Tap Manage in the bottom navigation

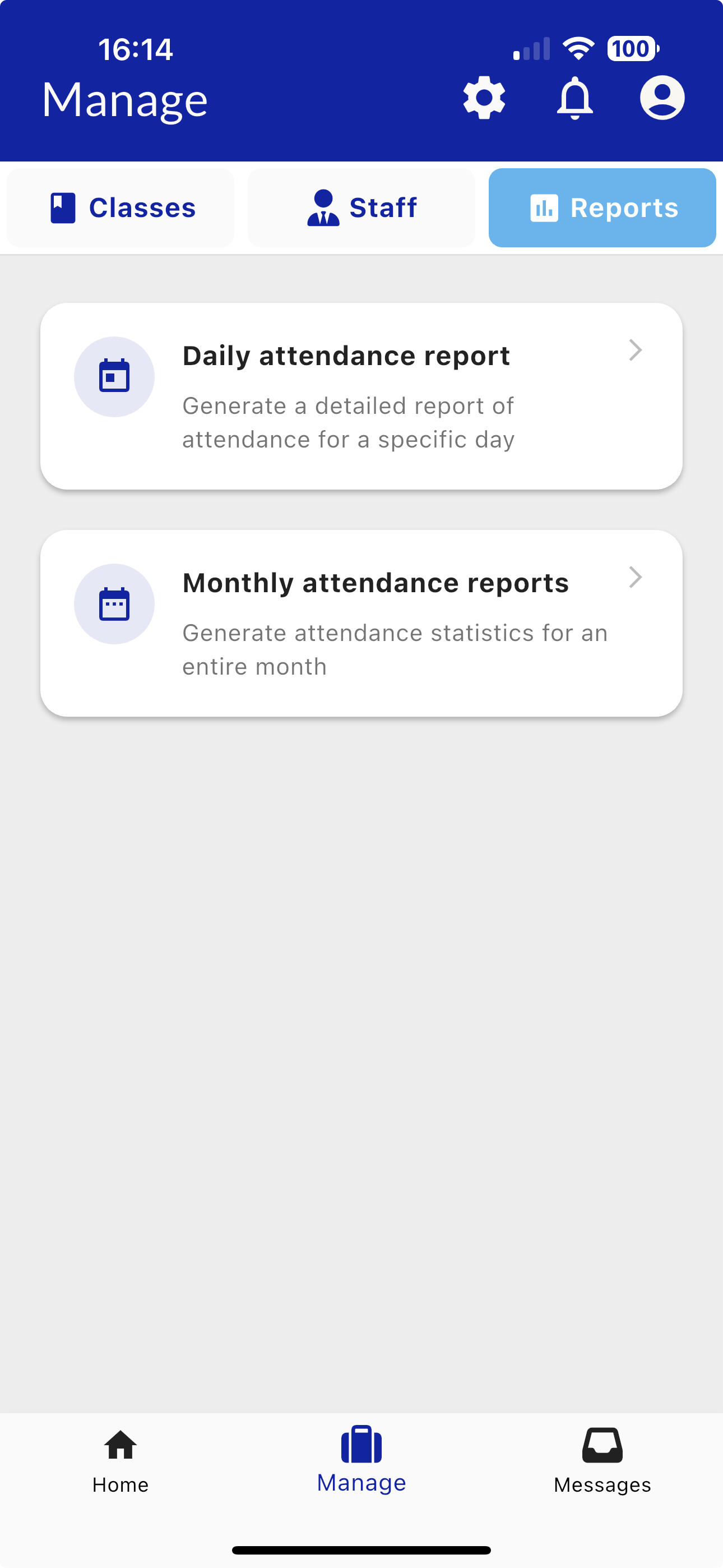pos(361,1461)
